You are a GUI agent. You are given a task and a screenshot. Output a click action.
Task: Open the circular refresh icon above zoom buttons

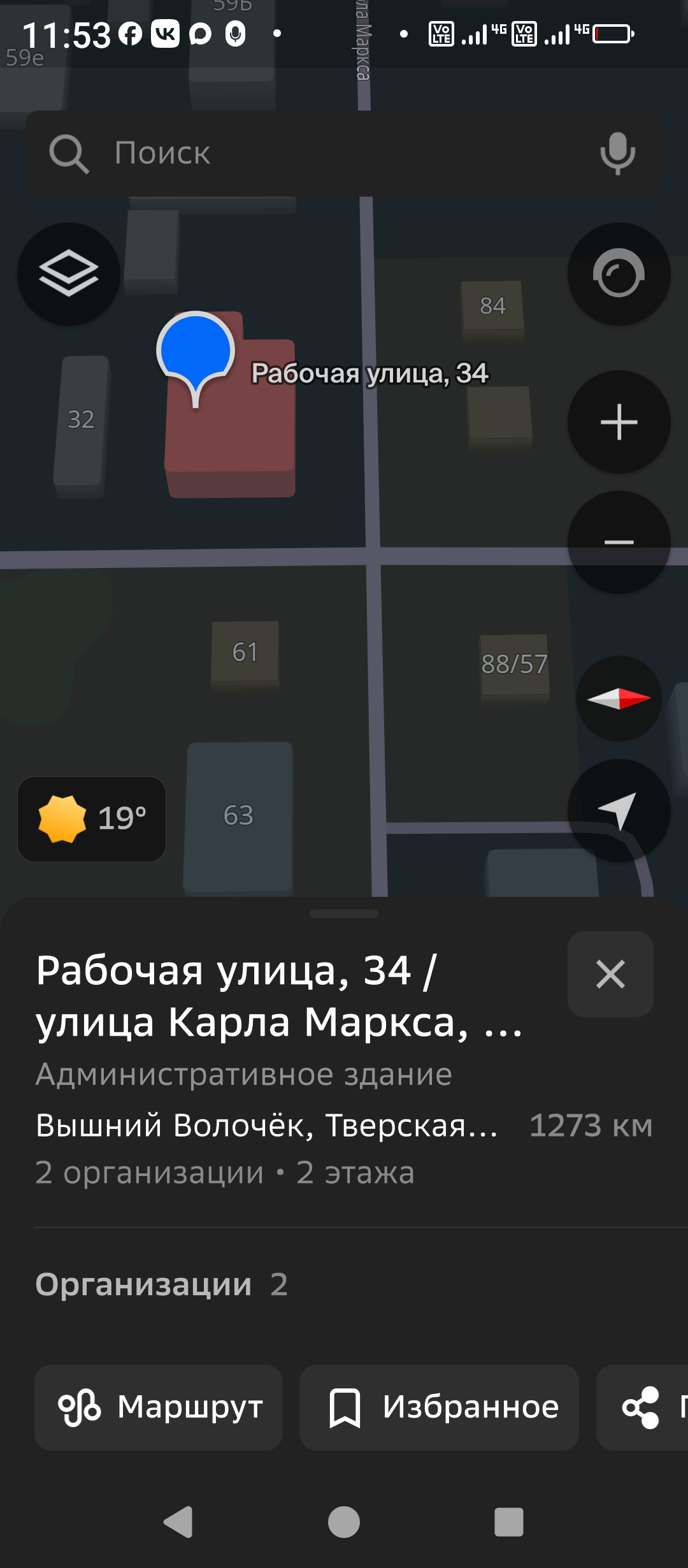(x=619, y=274)
